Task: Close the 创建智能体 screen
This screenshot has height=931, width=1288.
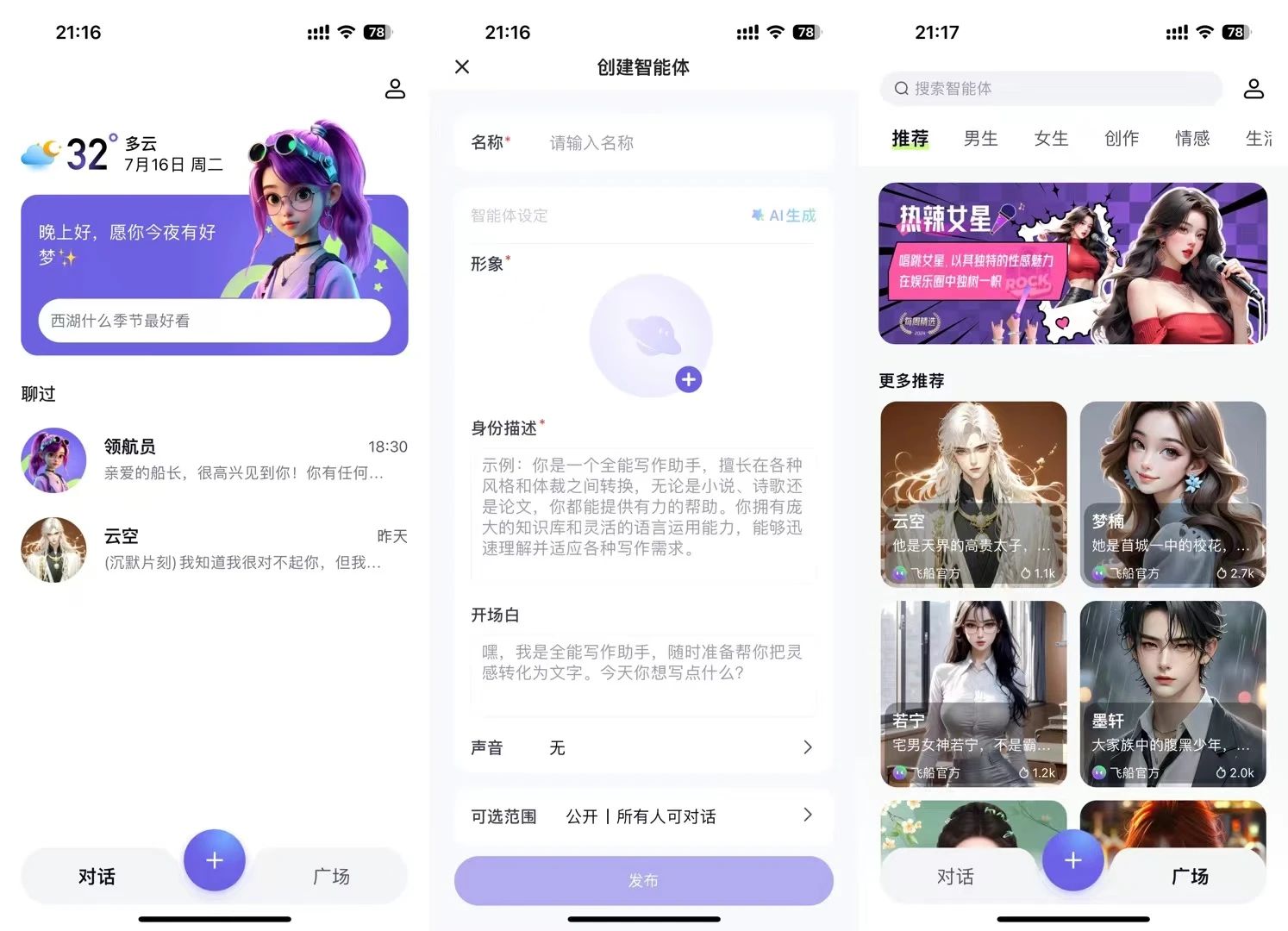Action: (x=462, y=66)
